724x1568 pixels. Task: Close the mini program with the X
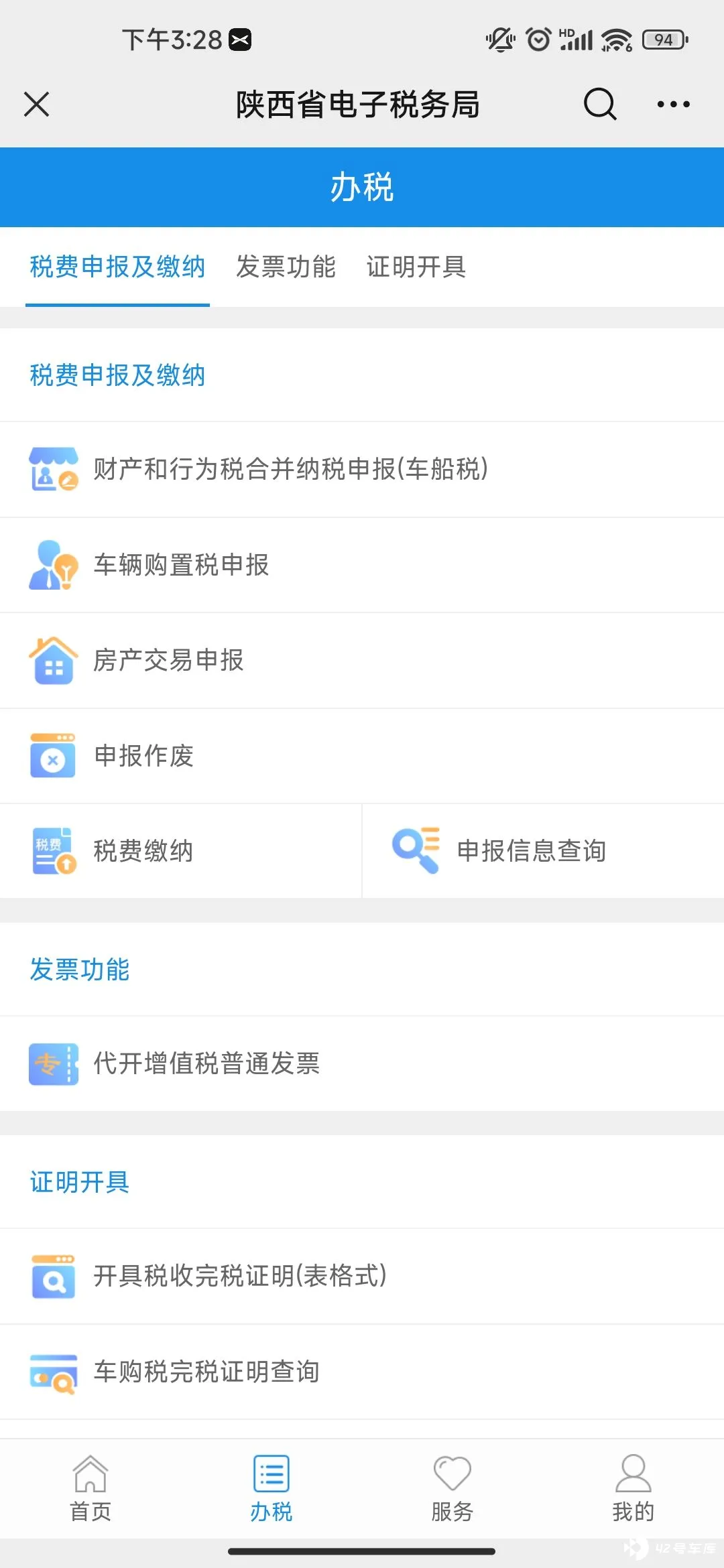36,105
